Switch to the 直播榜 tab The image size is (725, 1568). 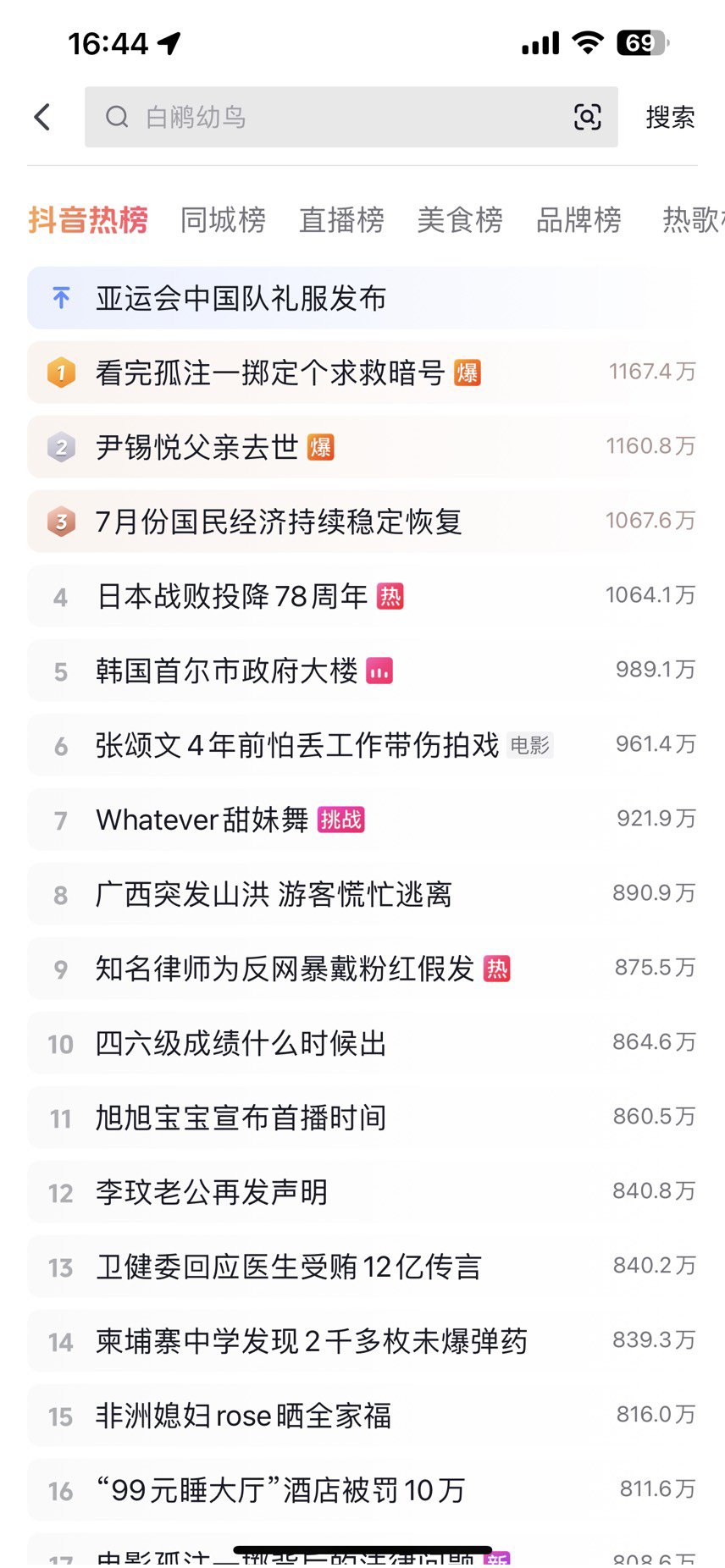(x=341, y=220)
